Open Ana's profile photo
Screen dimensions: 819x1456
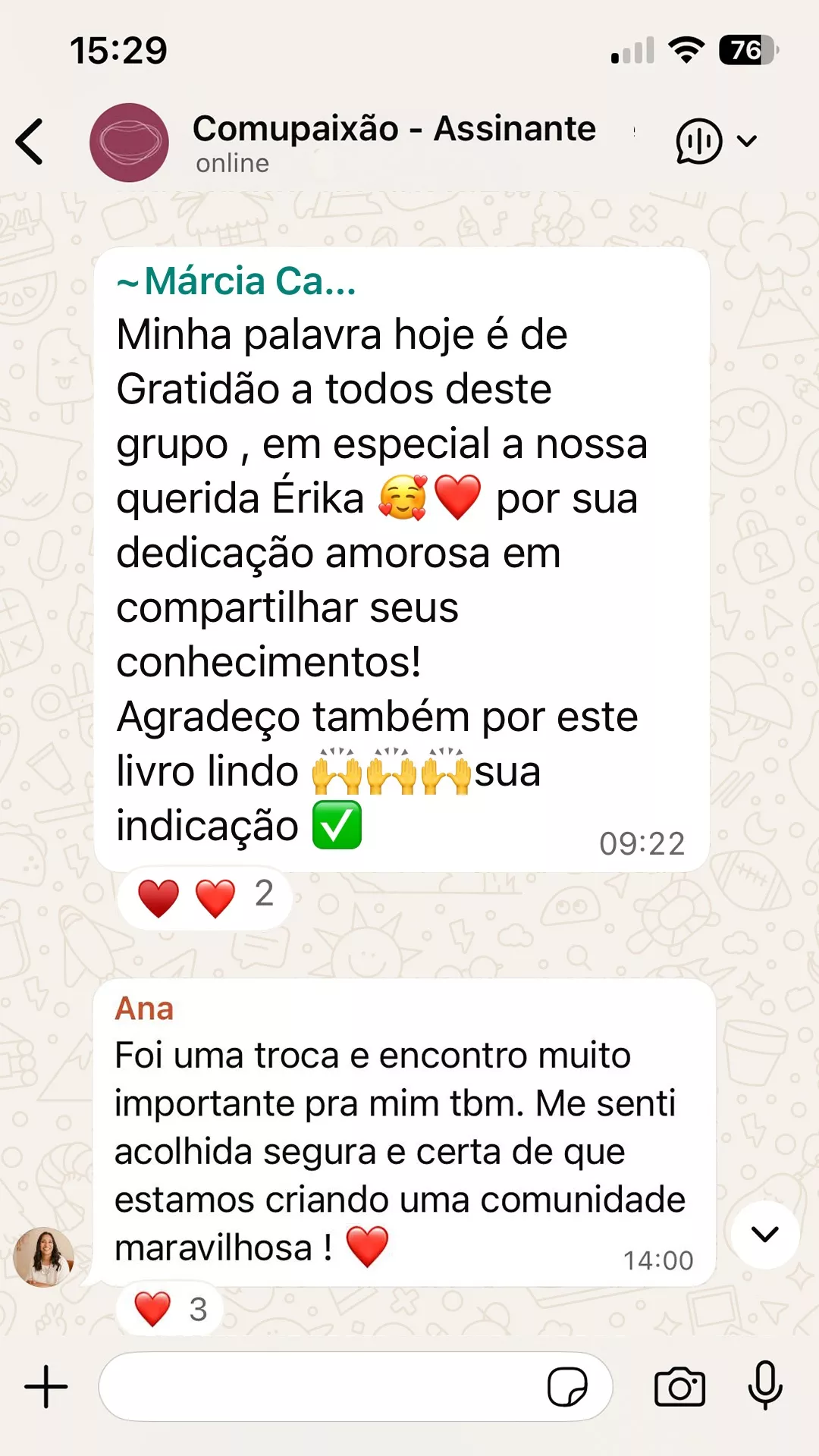[44, 1257]
